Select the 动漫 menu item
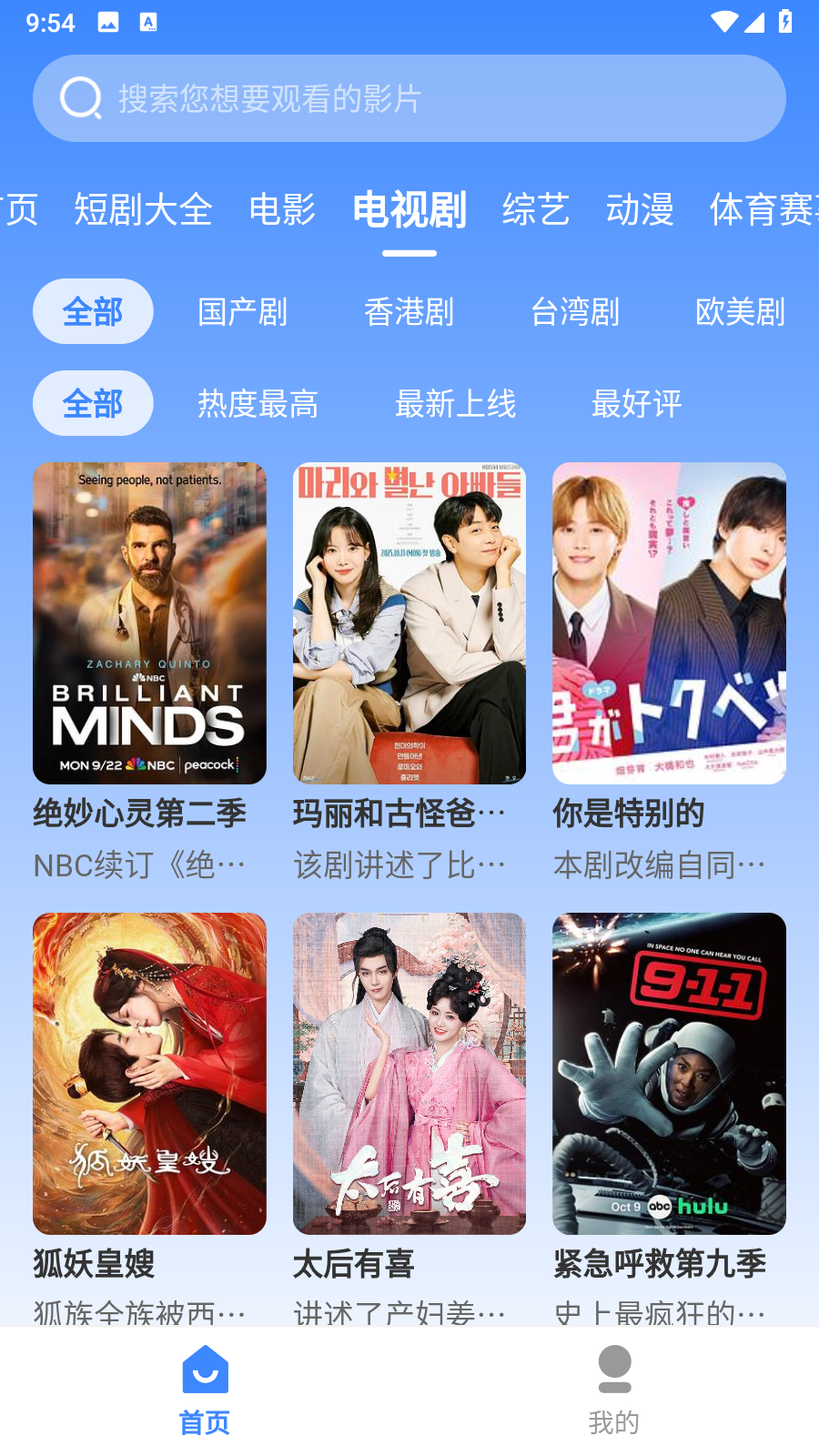 [641, 209]
